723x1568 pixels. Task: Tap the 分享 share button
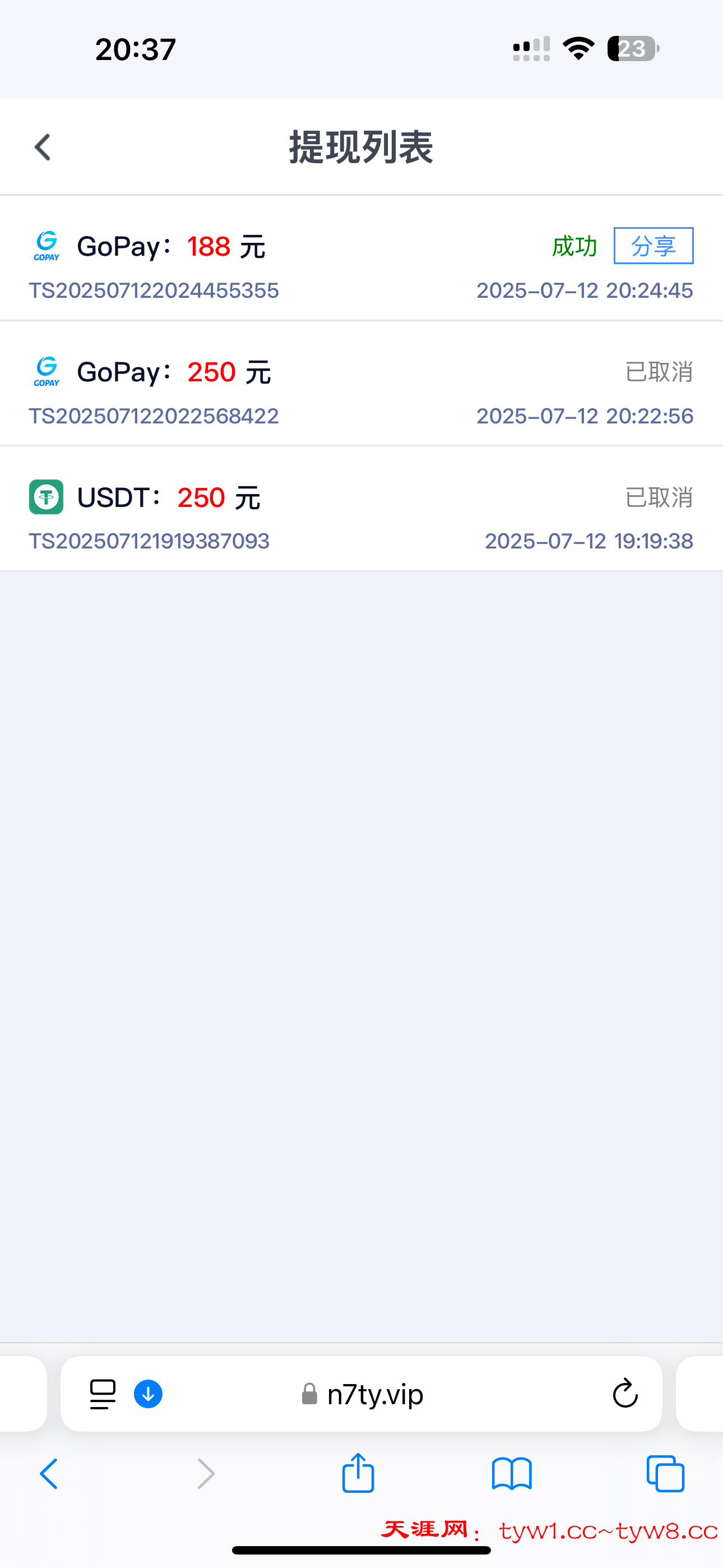(x=653, y=247)
